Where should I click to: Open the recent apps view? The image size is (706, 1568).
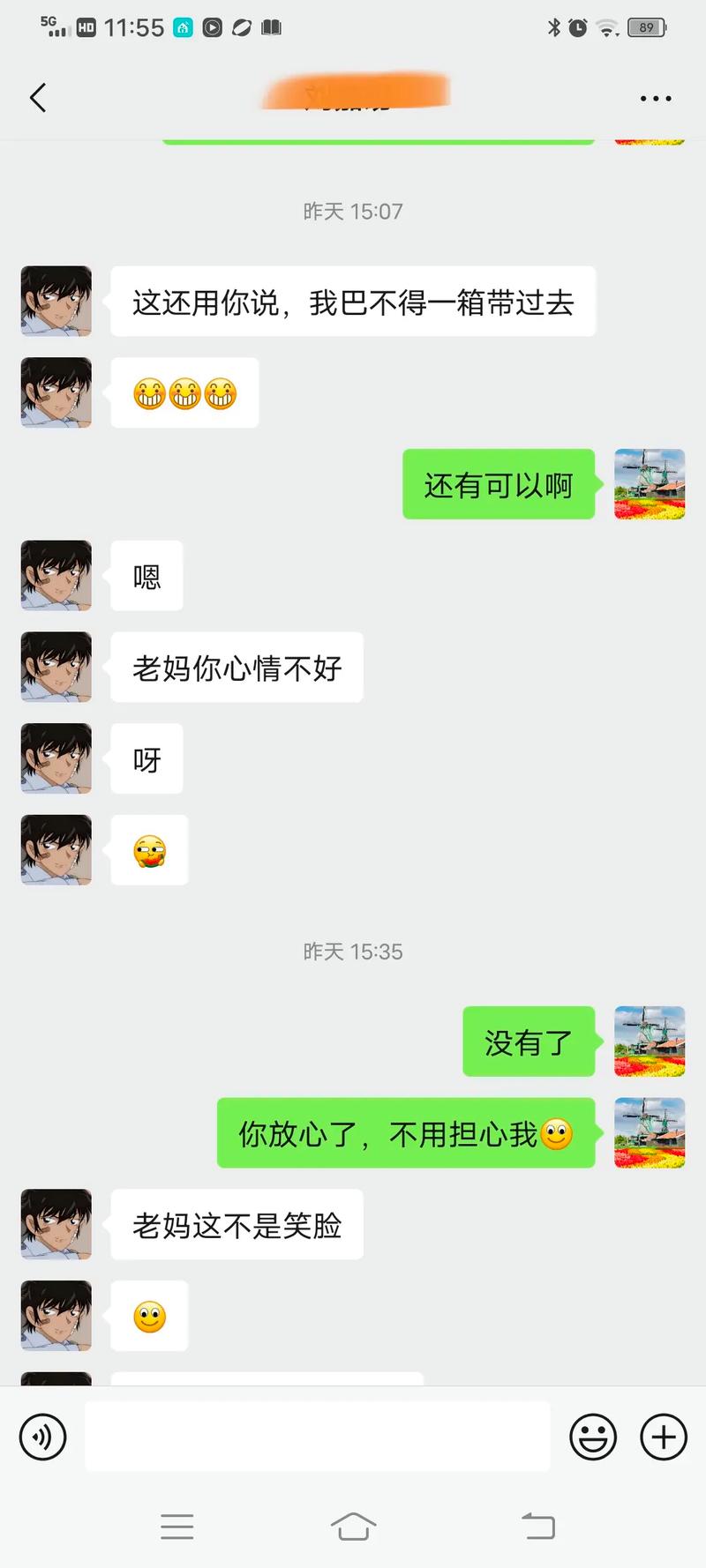pos(177,1527)
